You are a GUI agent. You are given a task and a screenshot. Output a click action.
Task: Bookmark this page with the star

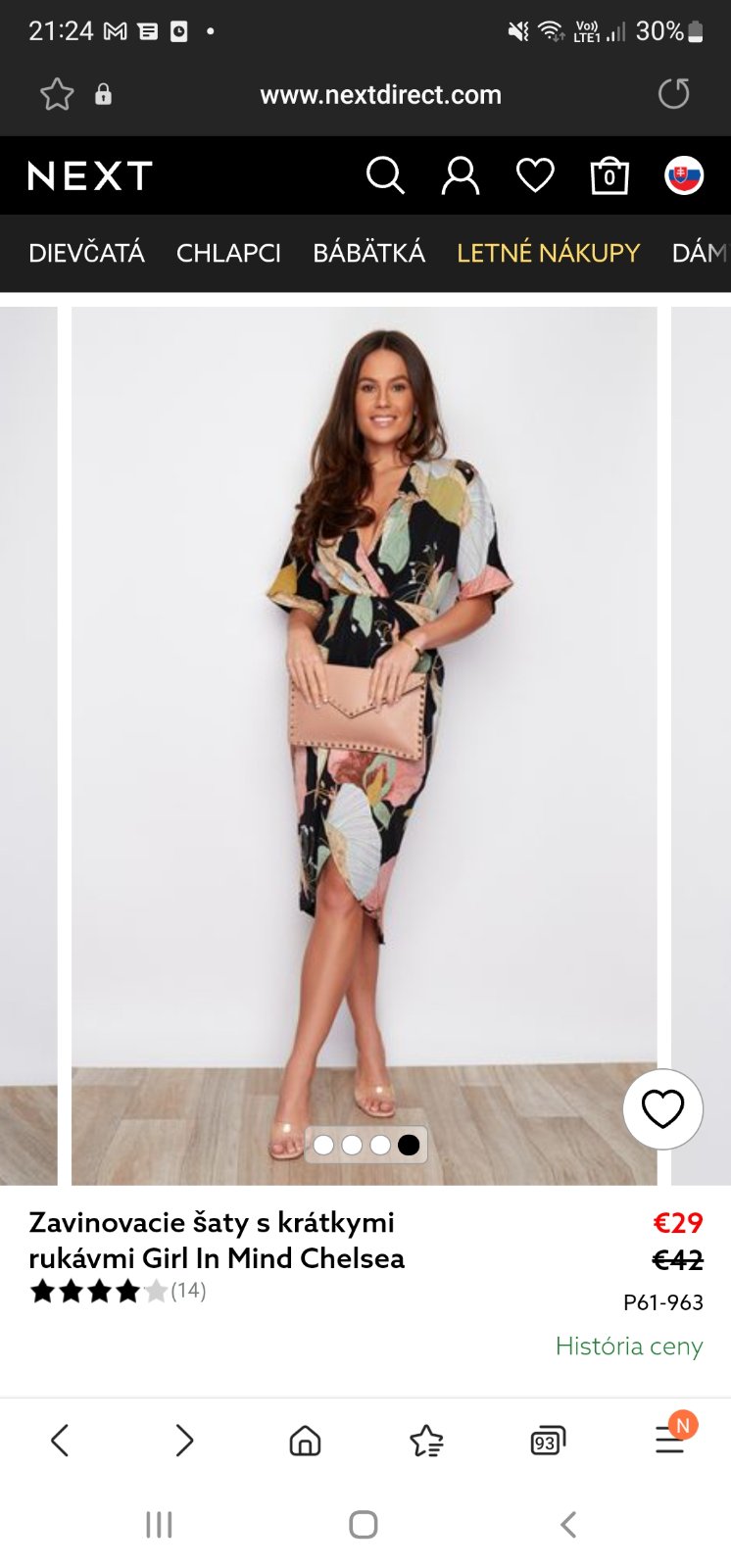pos(57,94)
